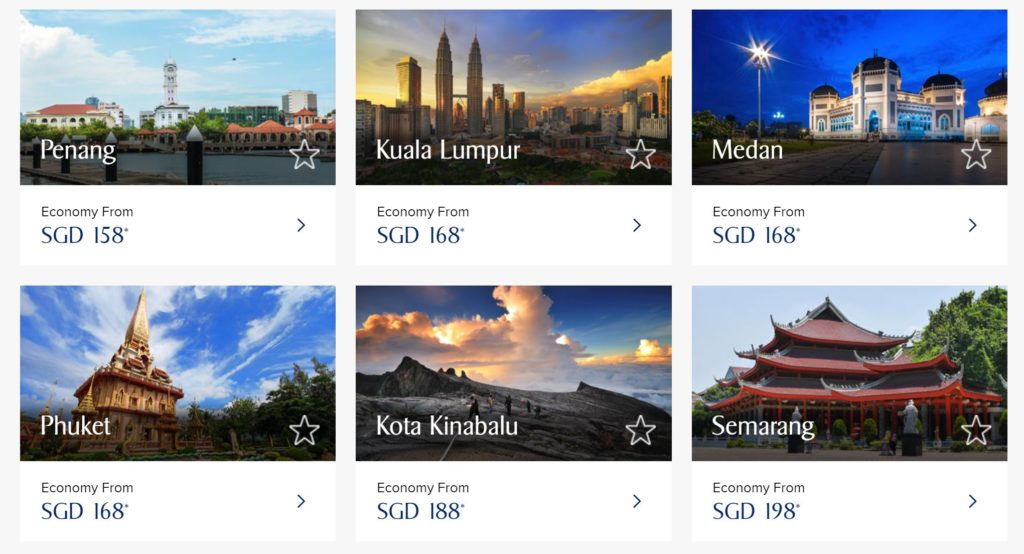
Task: View Kuala Lumpur economy fare details
Action: pyautogui.click(x=637, y=225)
